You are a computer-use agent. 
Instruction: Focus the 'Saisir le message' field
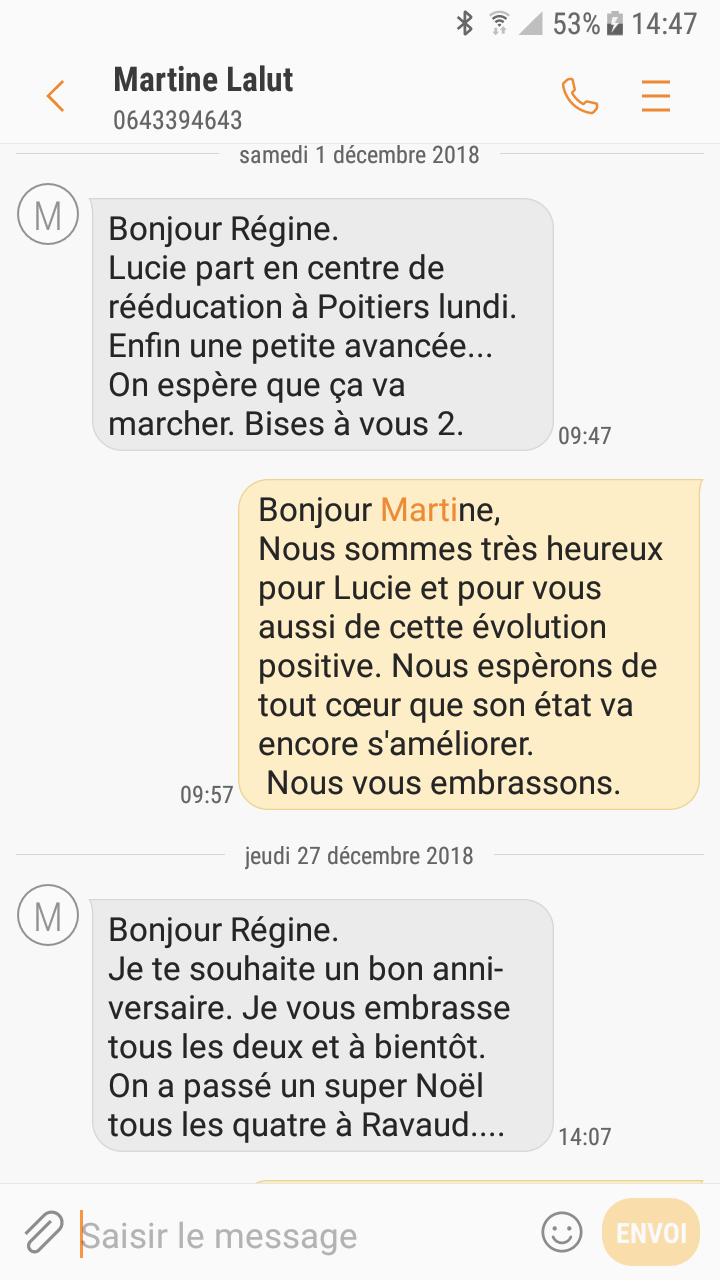[300, 1236]
